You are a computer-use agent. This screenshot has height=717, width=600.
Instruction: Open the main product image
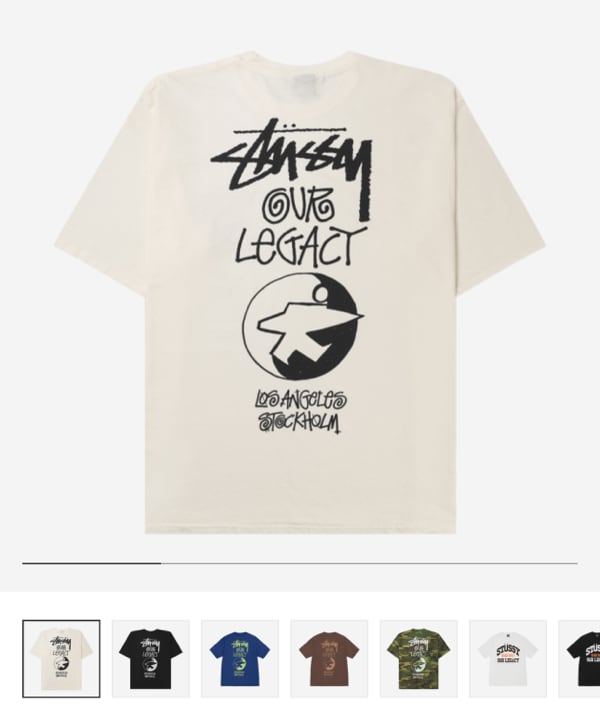click(300, 290)
